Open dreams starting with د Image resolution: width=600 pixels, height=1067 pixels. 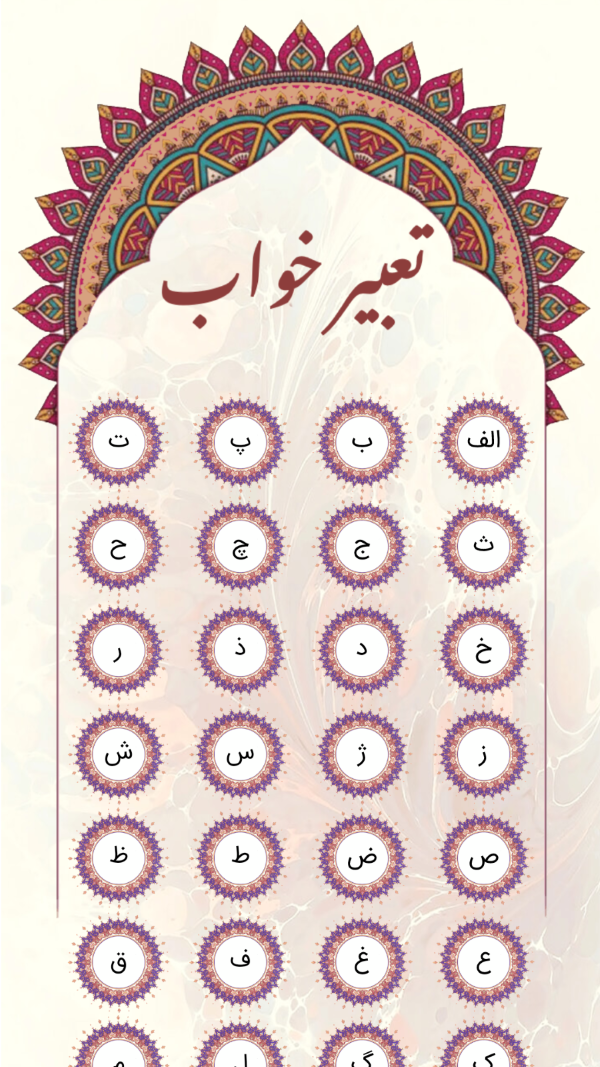[361, 650]
